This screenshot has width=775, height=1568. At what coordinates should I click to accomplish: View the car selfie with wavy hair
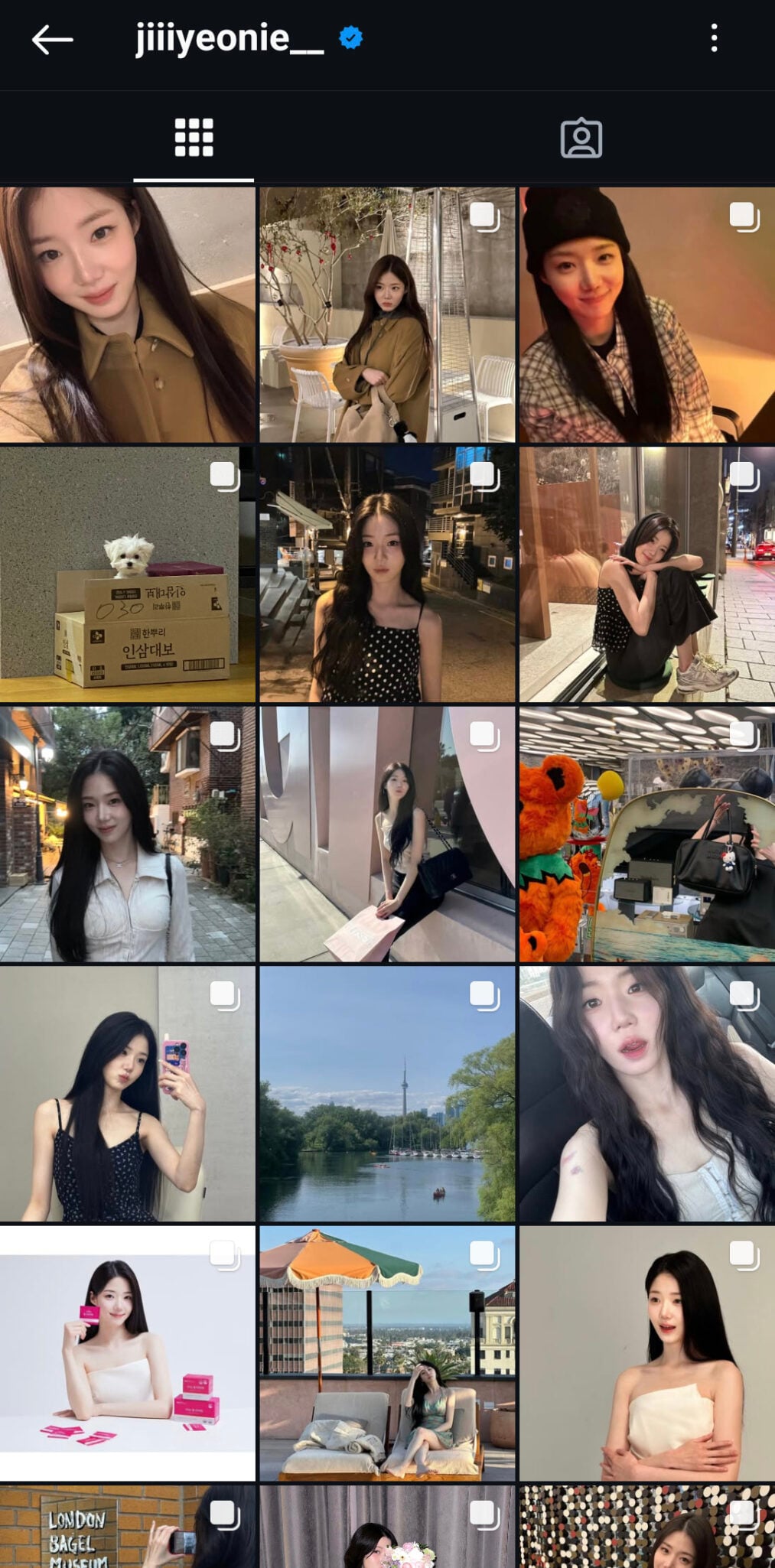(646, 1094)
